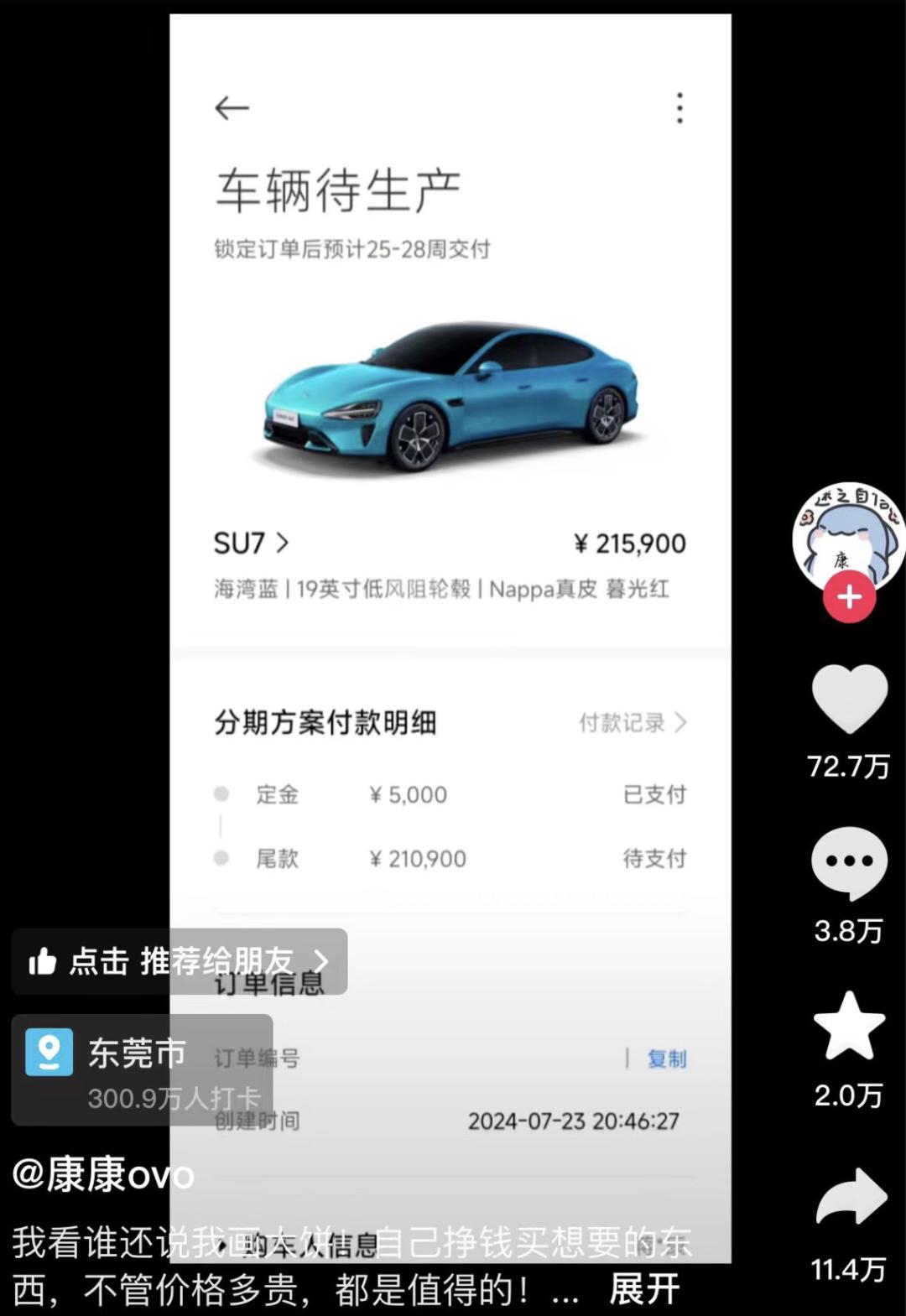Follow the creator with the red plus
Image resolution: width=906 pixels, height=1316 pixels.
tap(849, 597)
